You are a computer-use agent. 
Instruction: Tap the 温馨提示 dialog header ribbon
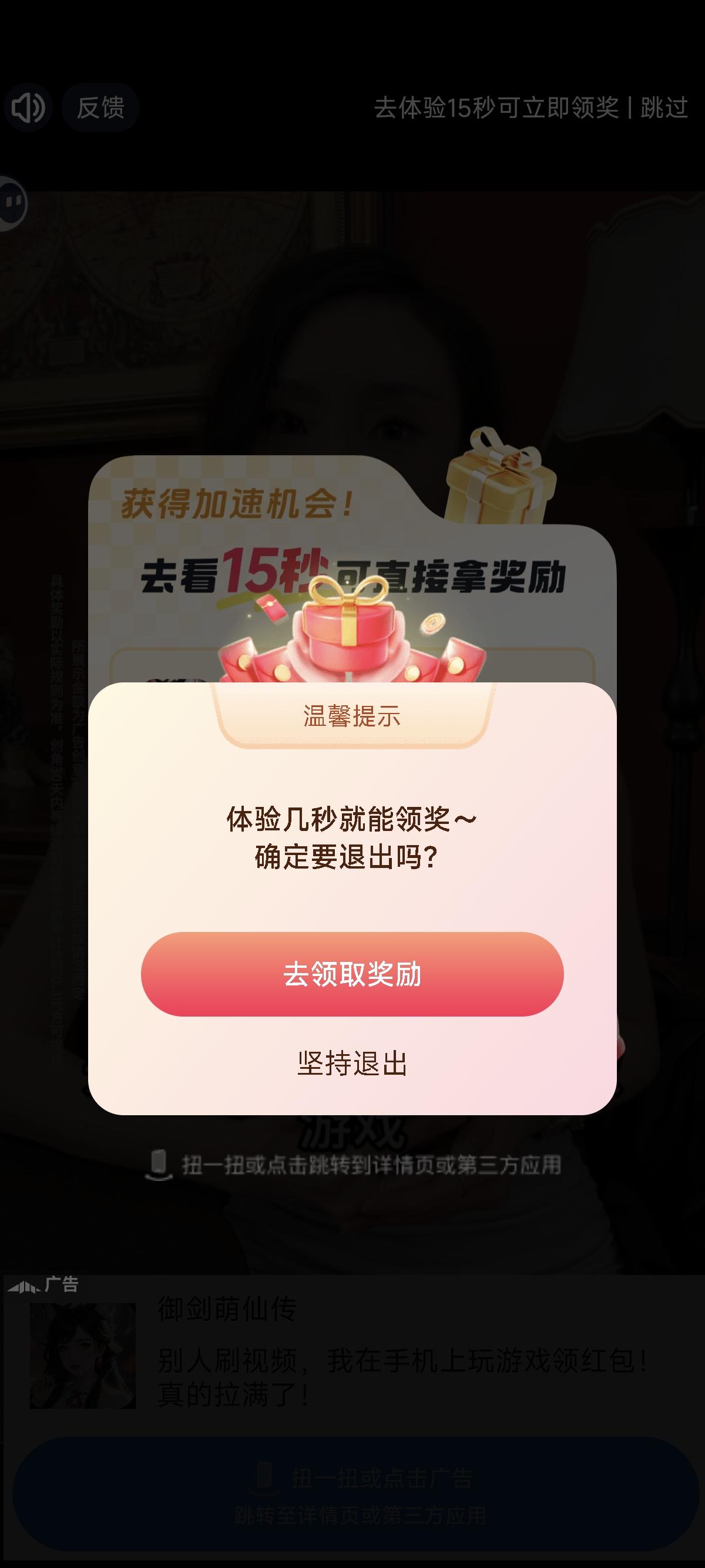click(x=352, y=718)
